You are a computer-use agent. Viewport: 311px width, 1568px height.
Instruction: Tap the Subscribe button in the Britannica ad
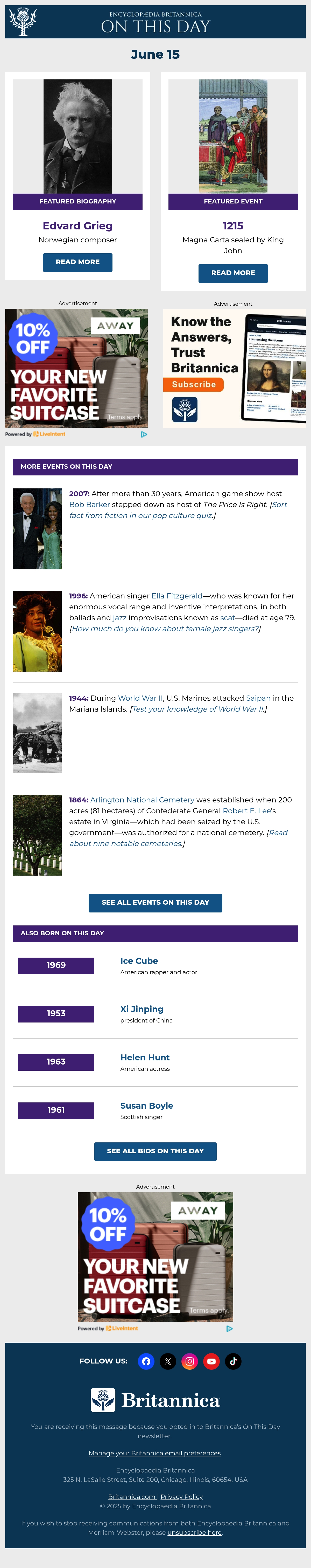[x=194, y=385]
